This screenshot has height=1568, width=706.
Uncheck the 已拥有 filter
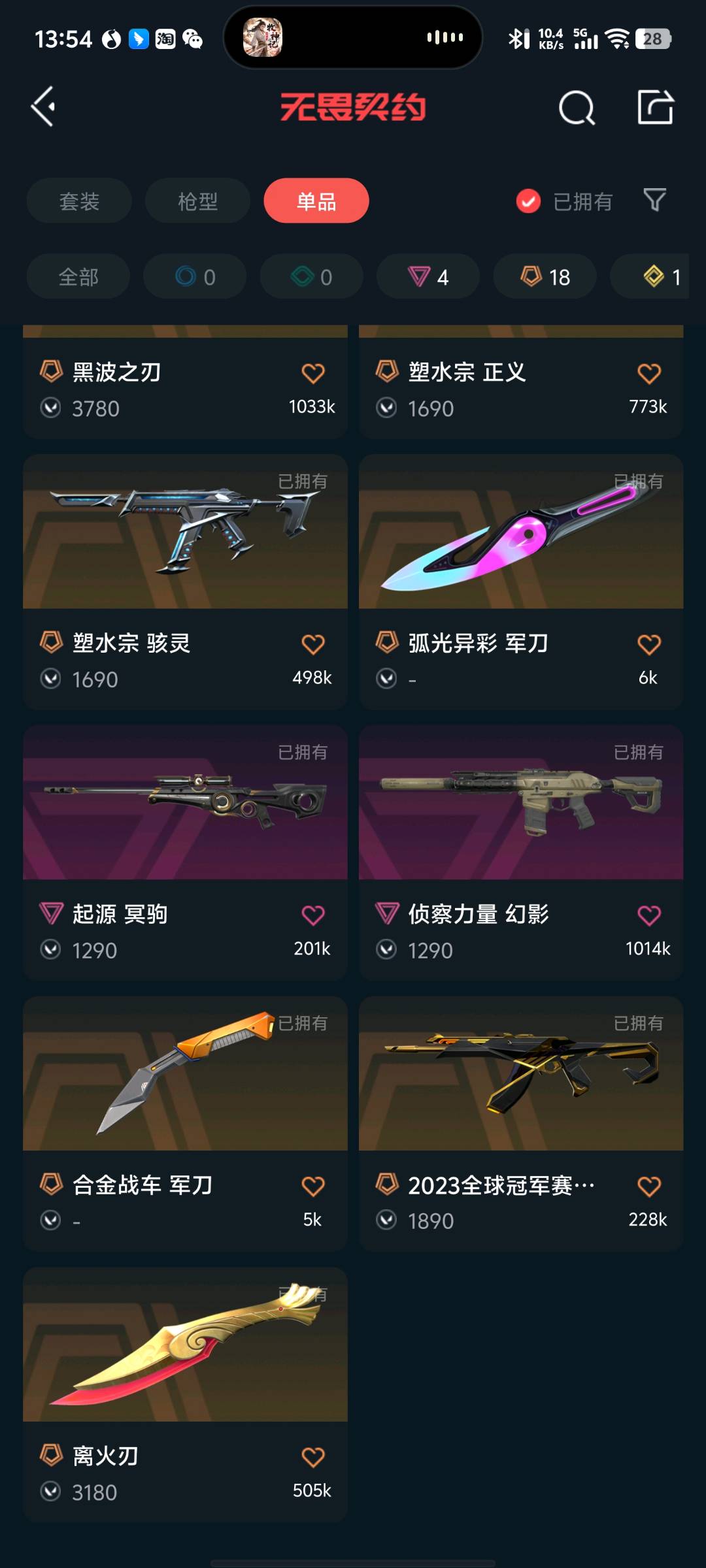pyautogui.click(x=564, y=201)
